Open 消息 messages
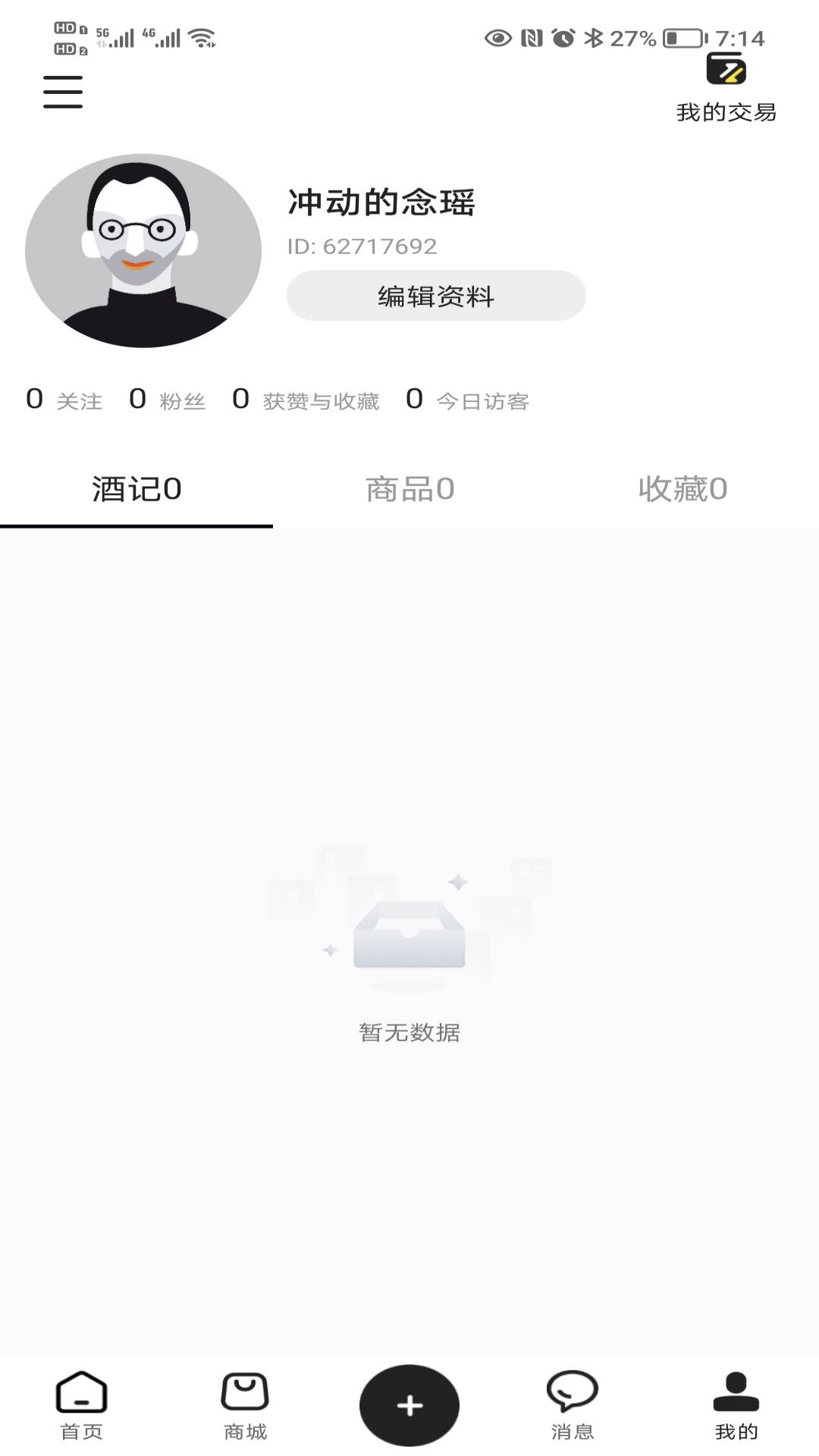The height and width of the screenshot is (1456, 819). point(573,1405)
